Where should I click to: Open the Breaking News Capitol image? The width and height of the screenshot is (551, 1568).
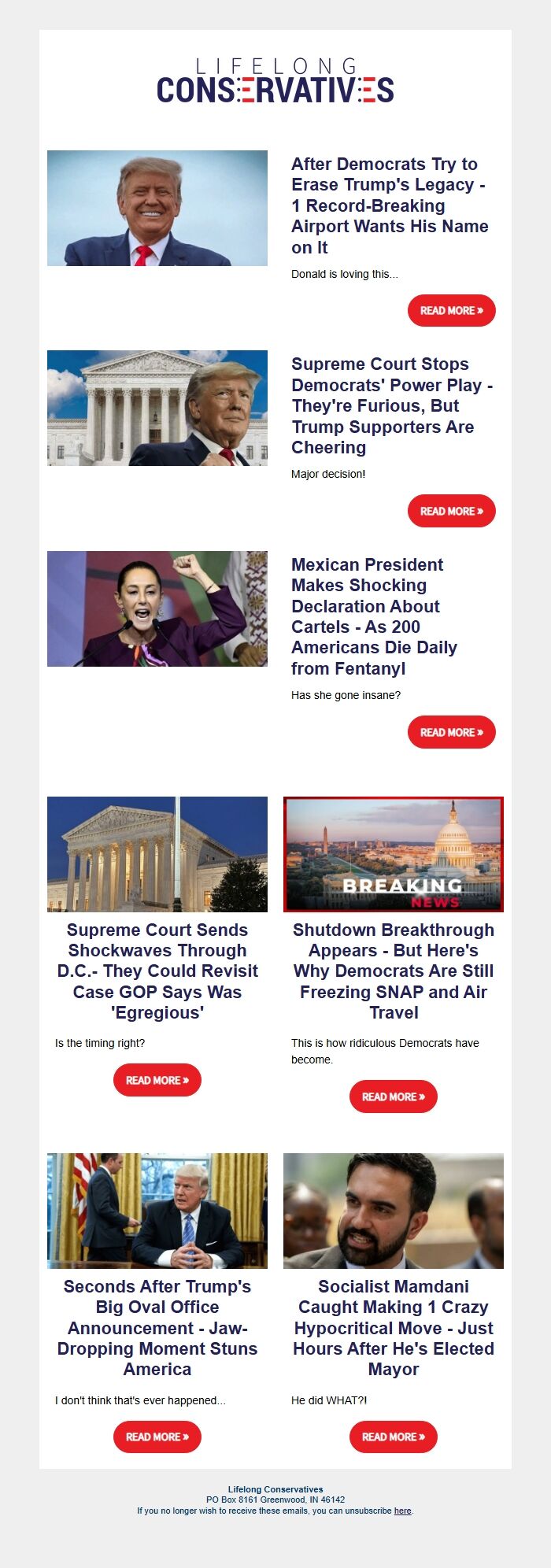(393, 854)
